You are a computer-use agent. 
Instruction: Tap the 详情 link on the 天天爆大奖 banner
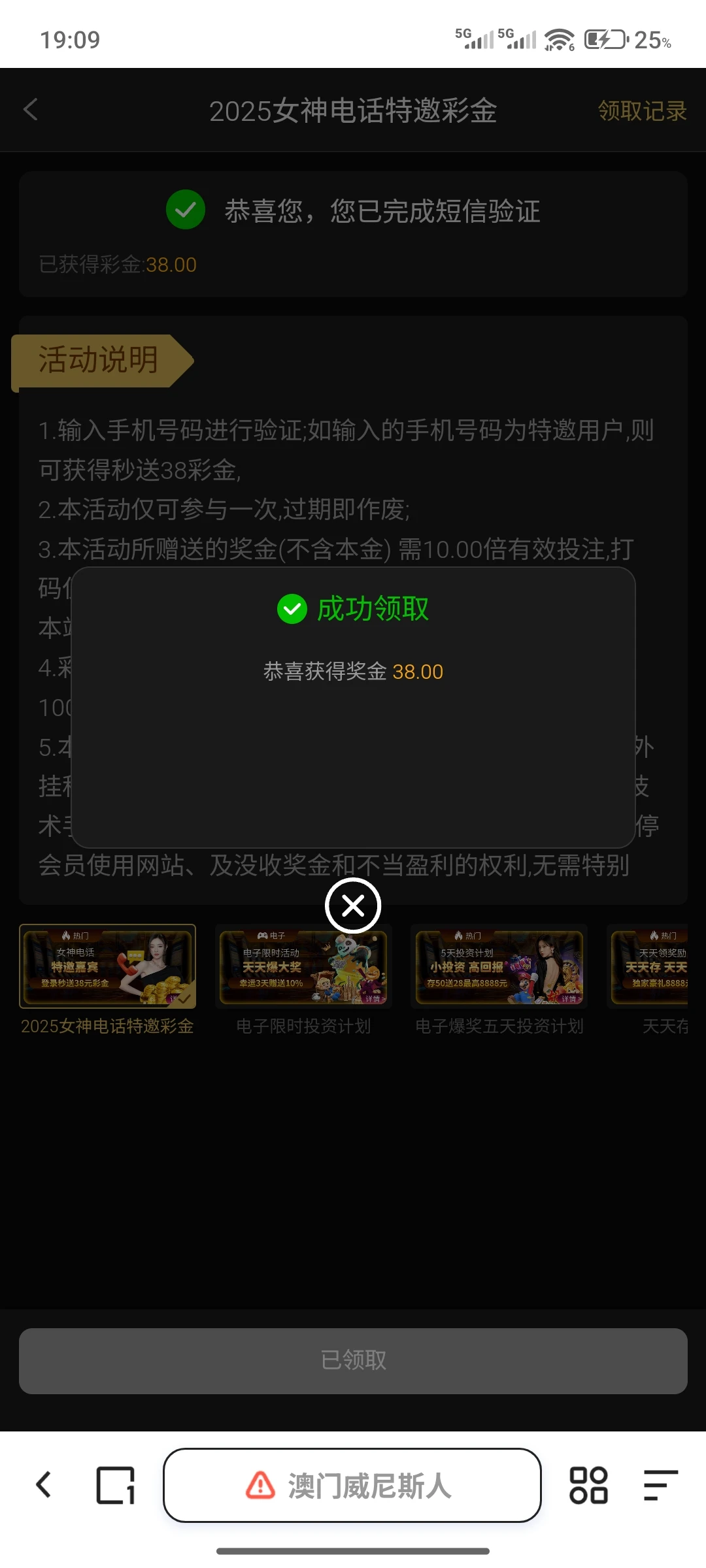tap(374, 998)
